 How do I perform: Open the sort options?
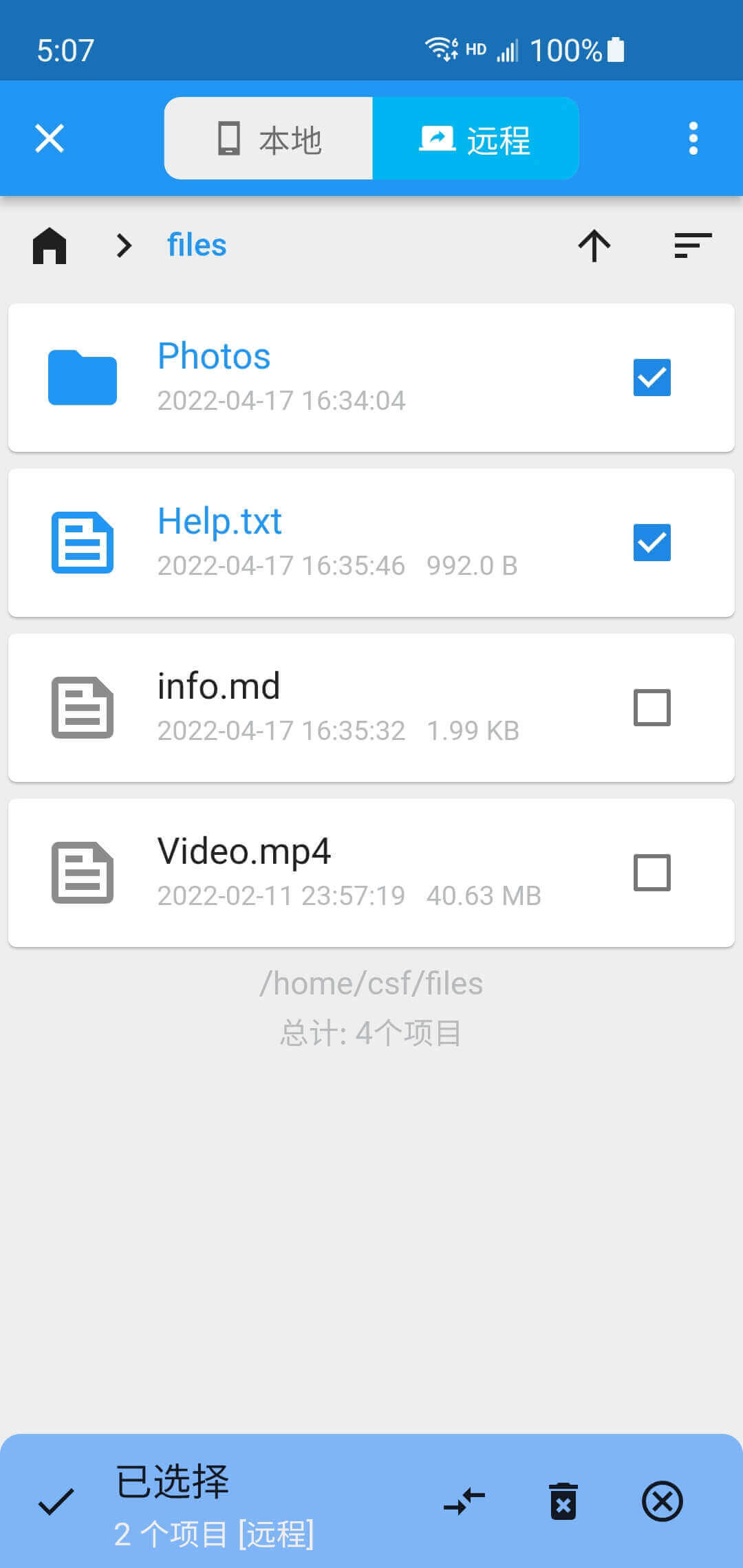[x=693, y=246]
